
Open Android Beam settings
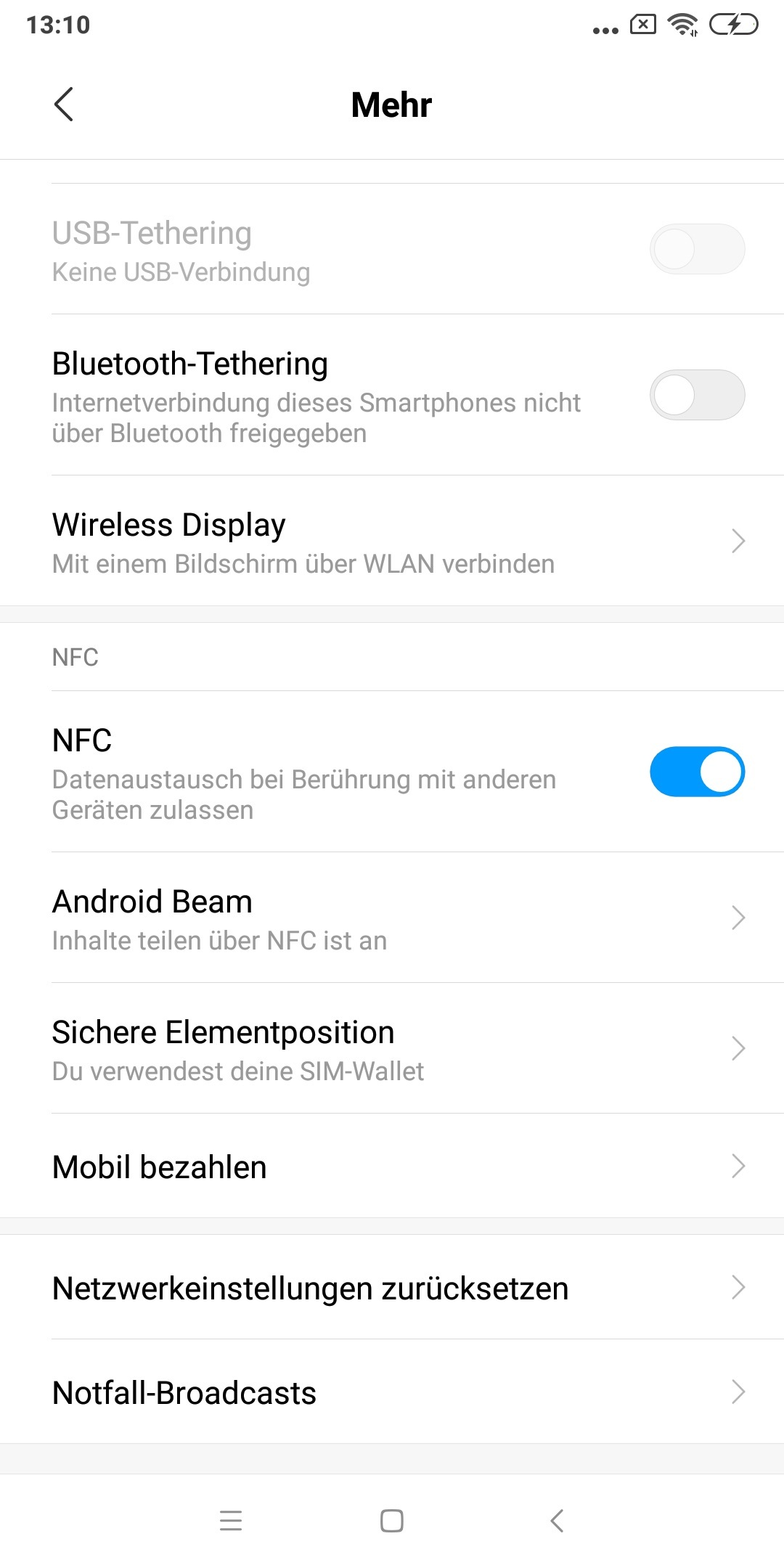pyautogui.click(x=392, y=918)
